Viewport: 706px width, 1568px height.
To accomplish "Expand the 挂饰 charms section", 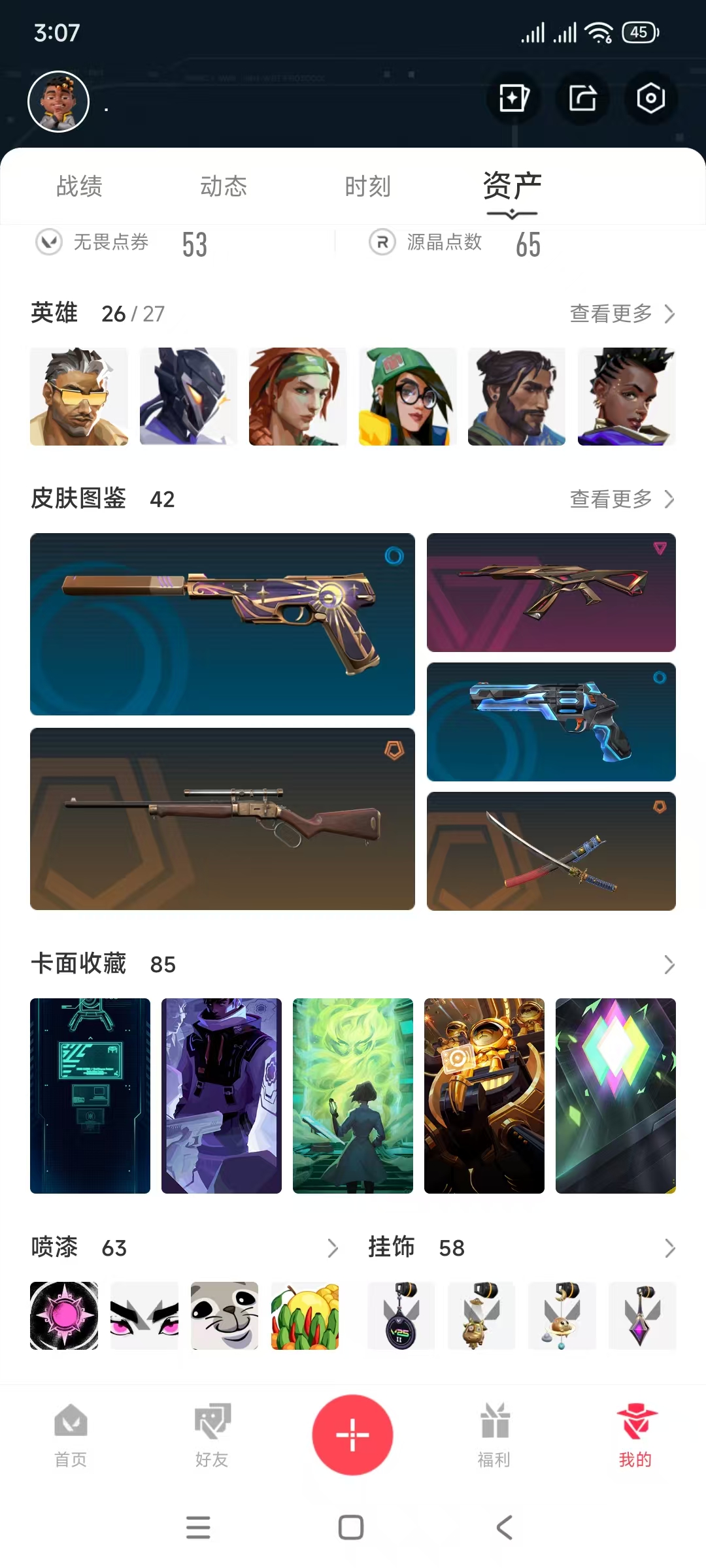I will click(x=669, y=1248).
